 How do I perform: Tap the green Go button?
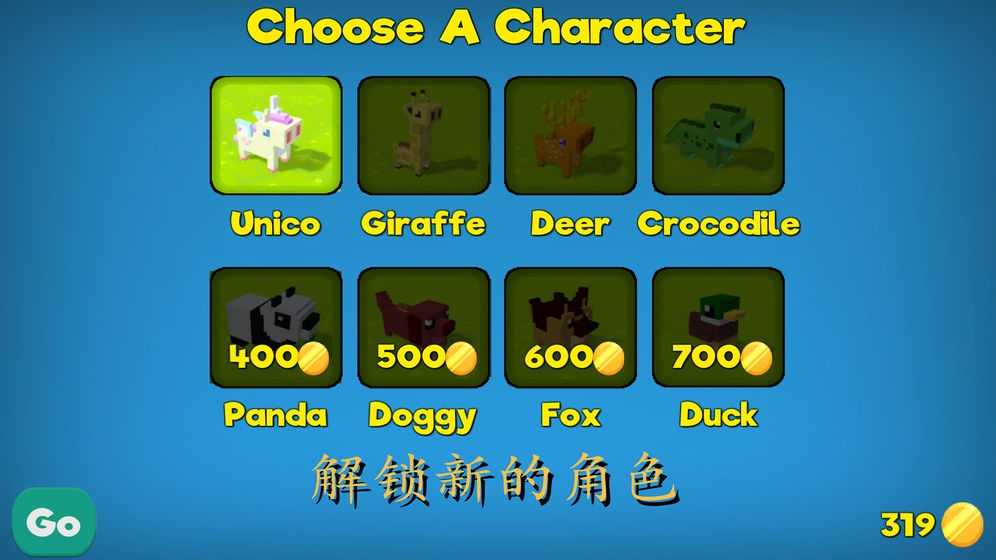pyautogui.click(x=54, y=523)
